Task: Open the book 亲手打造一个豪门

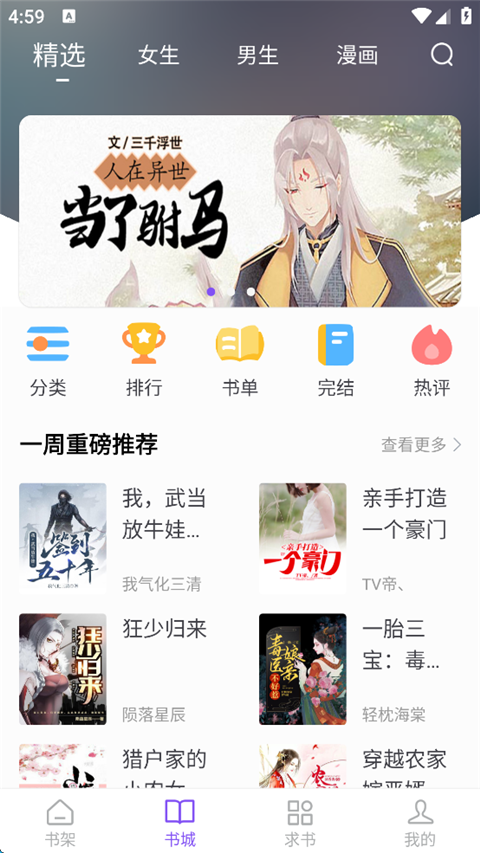Action: (360, 539)
